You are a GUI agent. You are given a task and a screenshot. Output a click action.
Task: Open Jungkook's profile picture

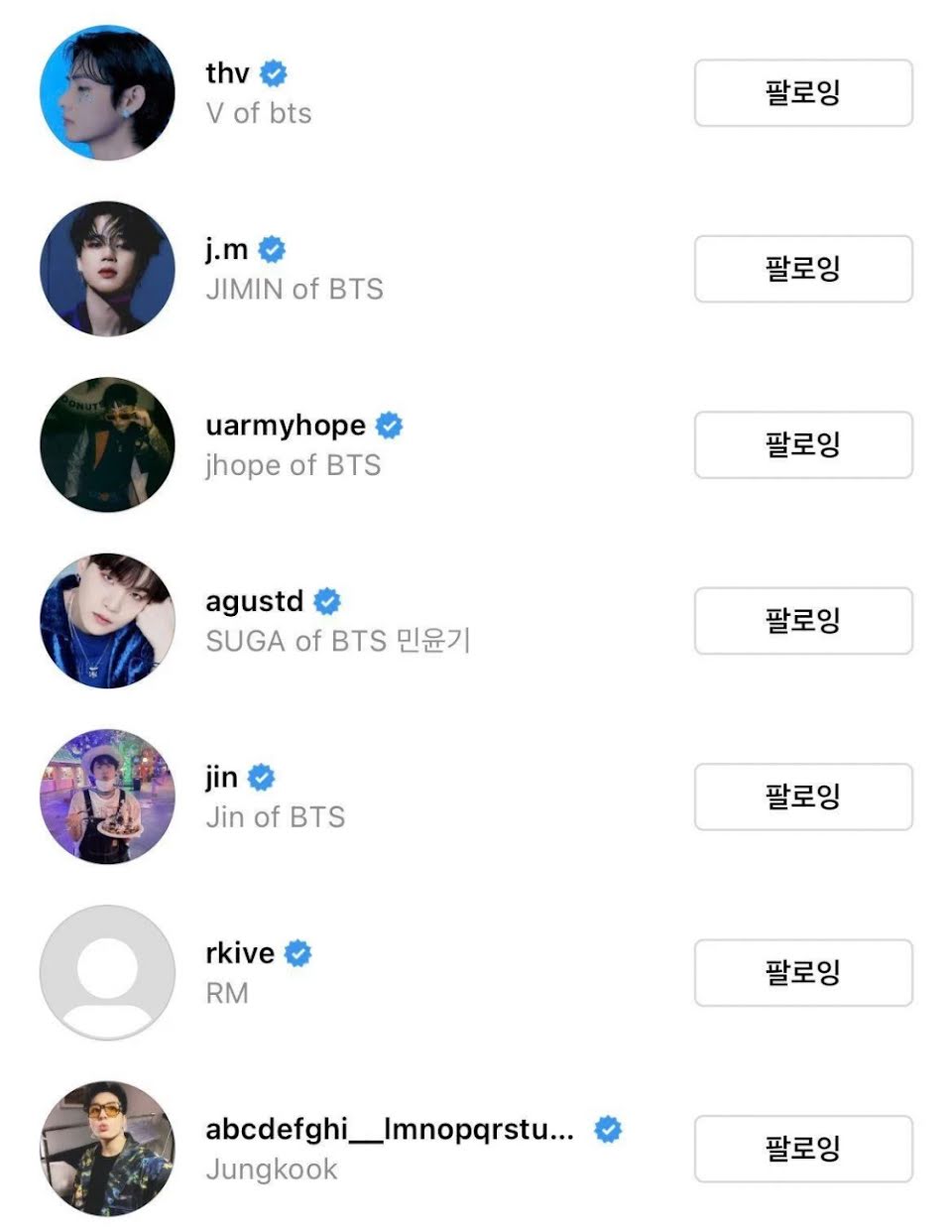tap(107, 1149)
